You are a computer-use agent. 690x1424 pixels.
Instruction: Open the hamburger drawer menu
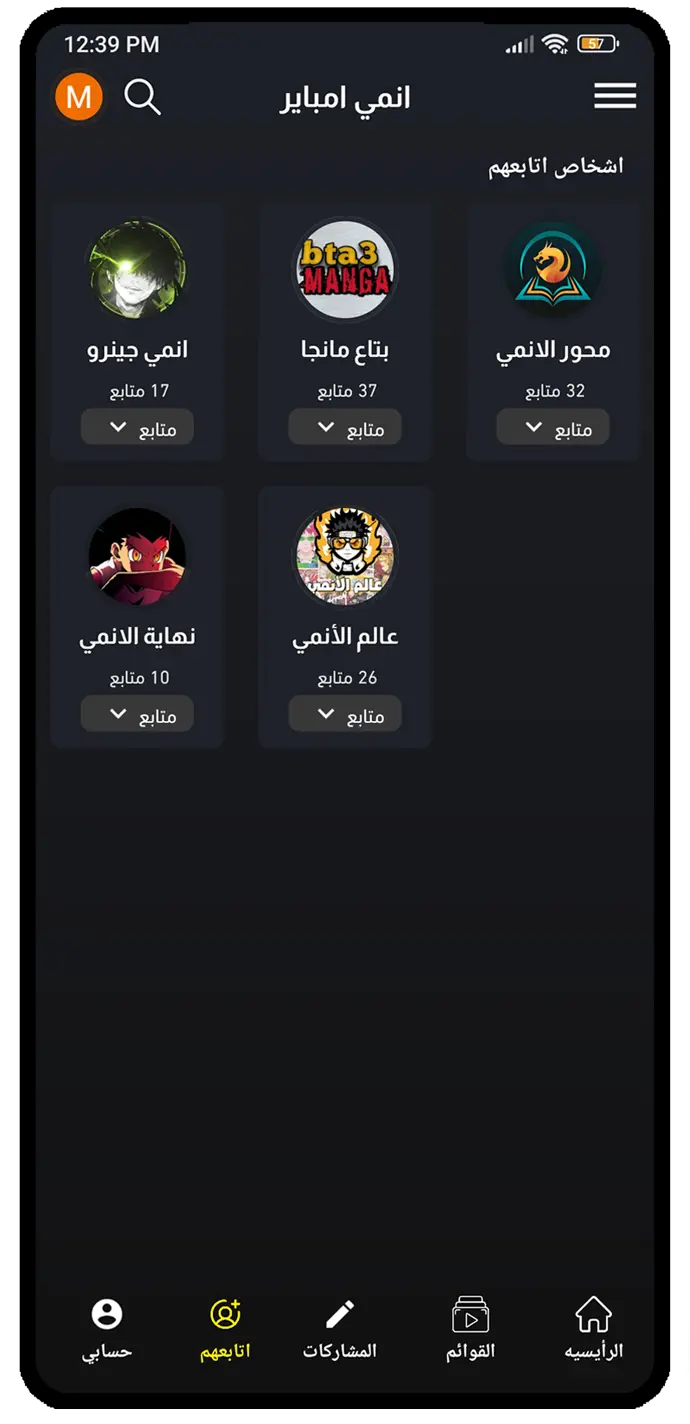click(x=615, y=96)
